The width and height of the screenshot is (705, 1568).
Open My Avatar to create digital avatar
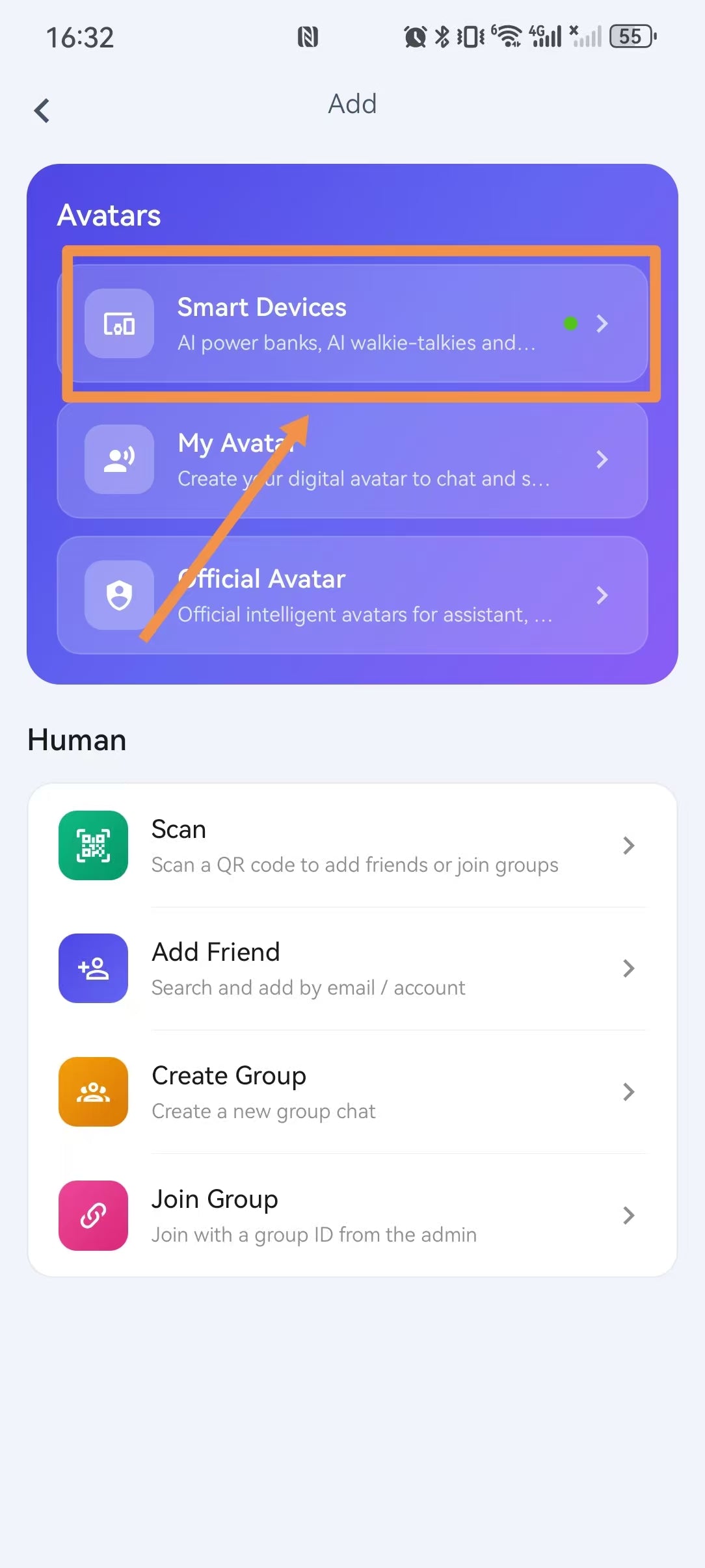352,460
